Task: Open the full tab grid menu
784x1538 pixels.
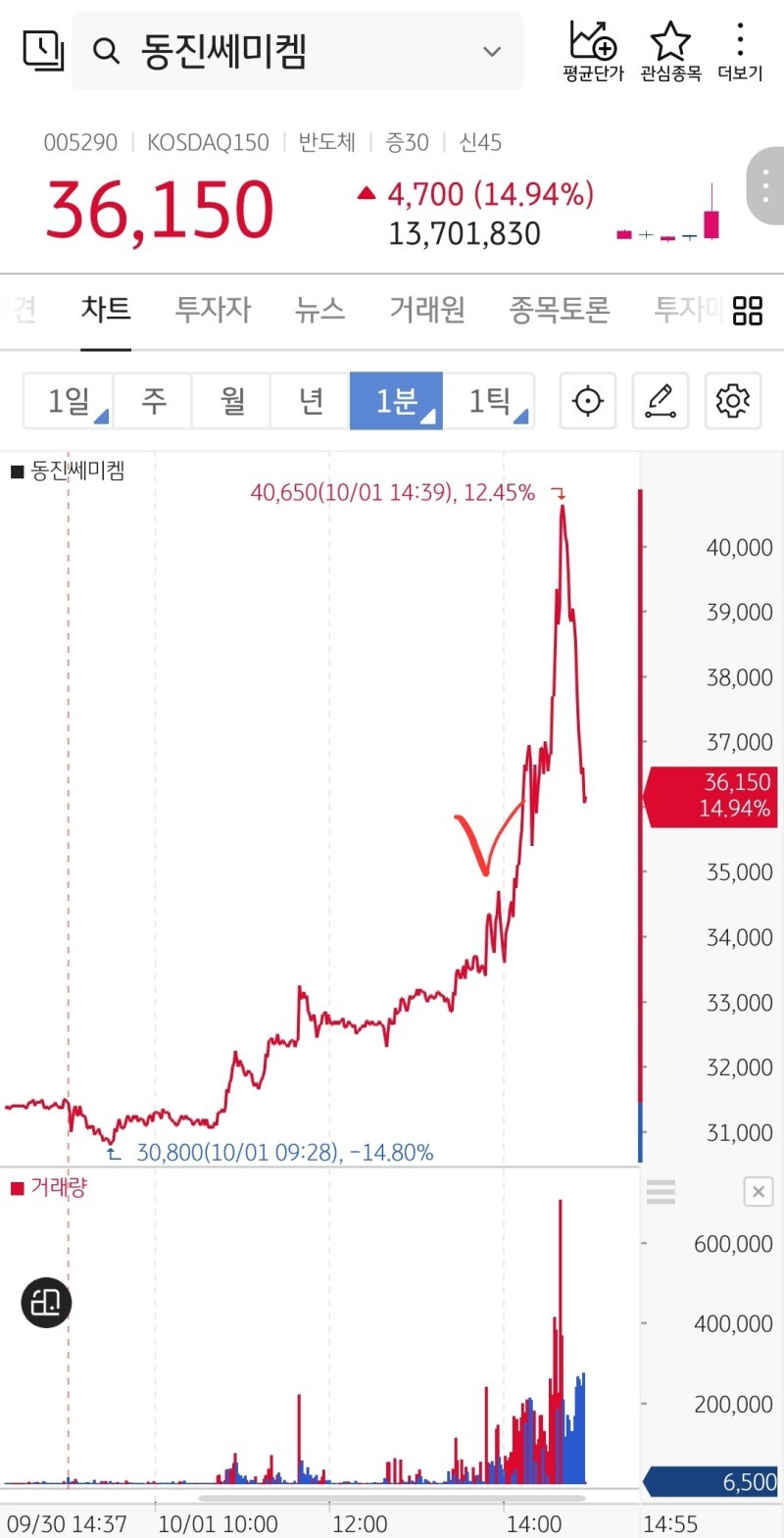Action: 747,311
